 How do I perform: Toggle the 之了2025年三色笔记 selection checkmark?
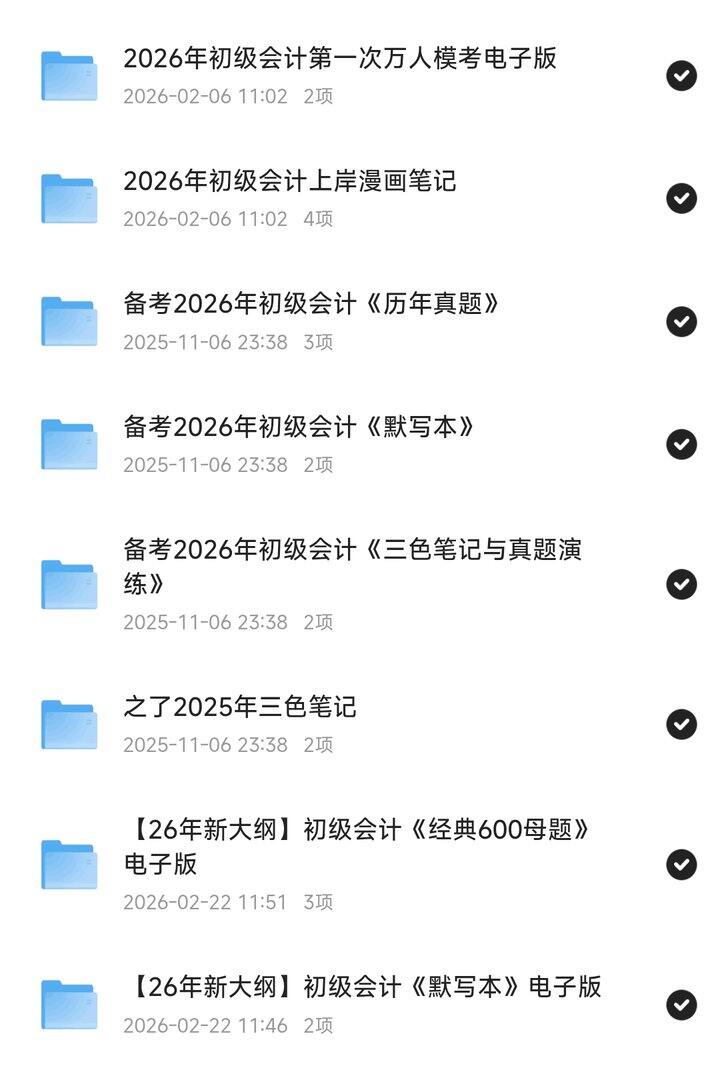(681, 723)
